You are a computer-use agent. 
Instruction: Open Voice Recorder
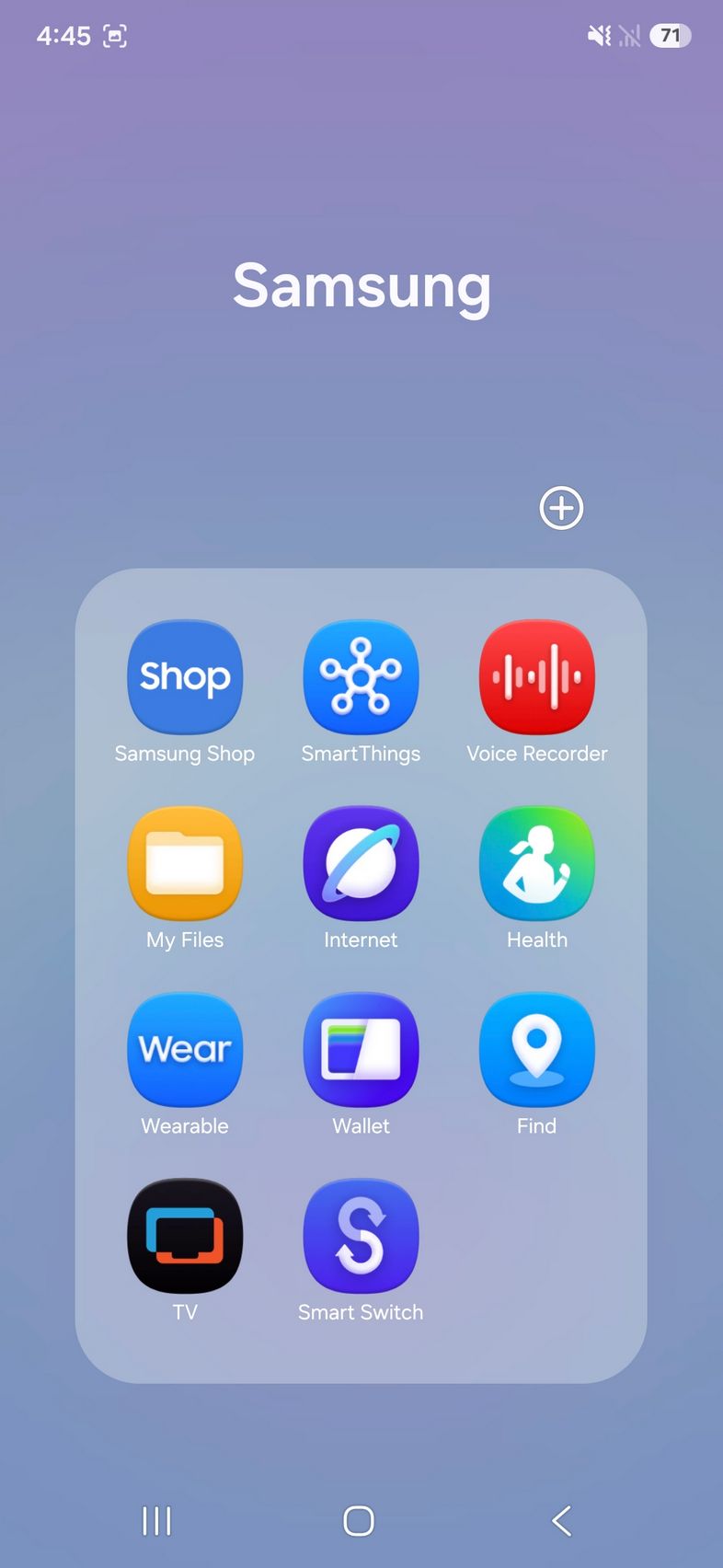[537, 677]
